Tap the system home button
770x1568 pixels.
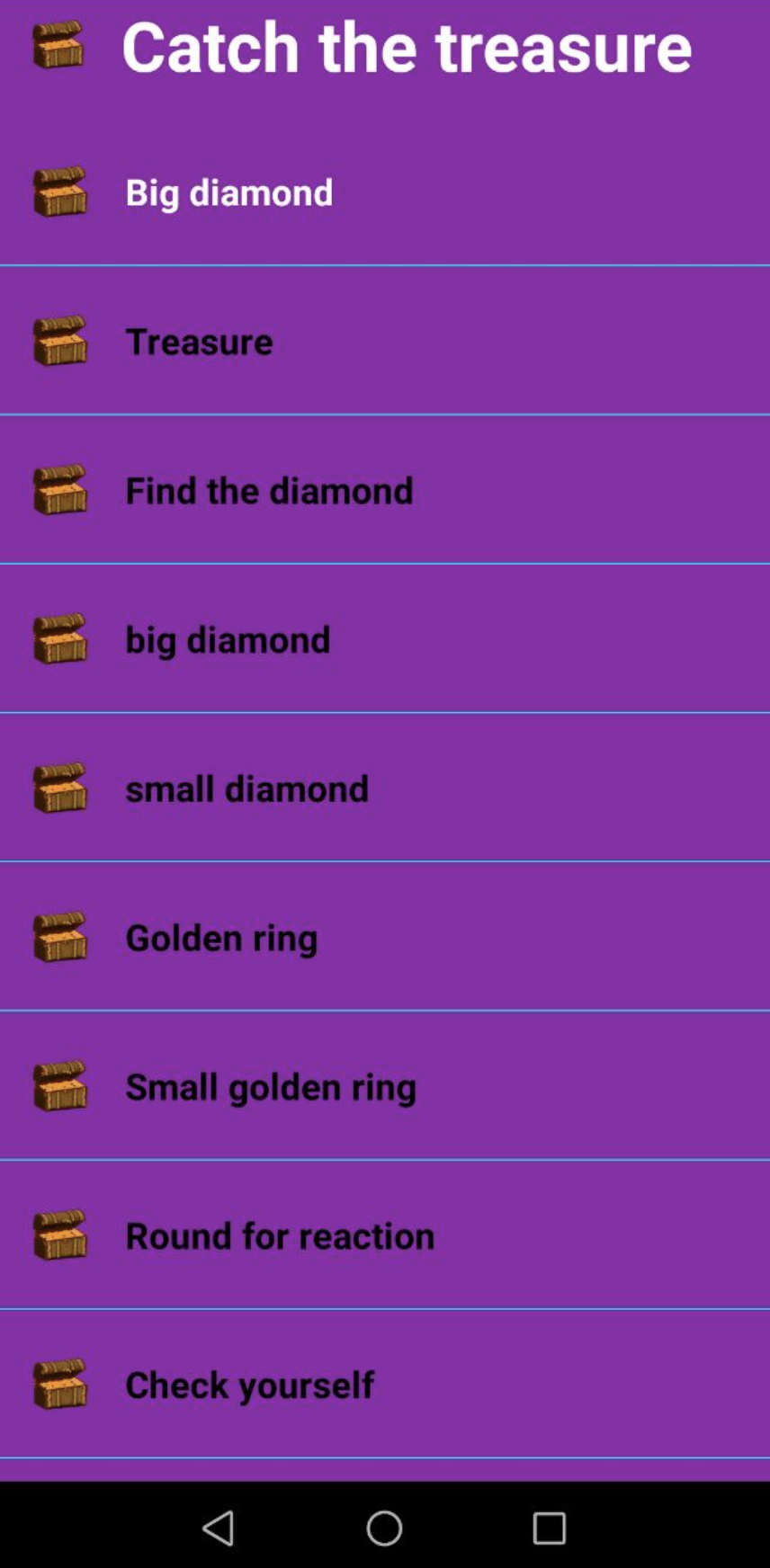tap(384, 1528)
